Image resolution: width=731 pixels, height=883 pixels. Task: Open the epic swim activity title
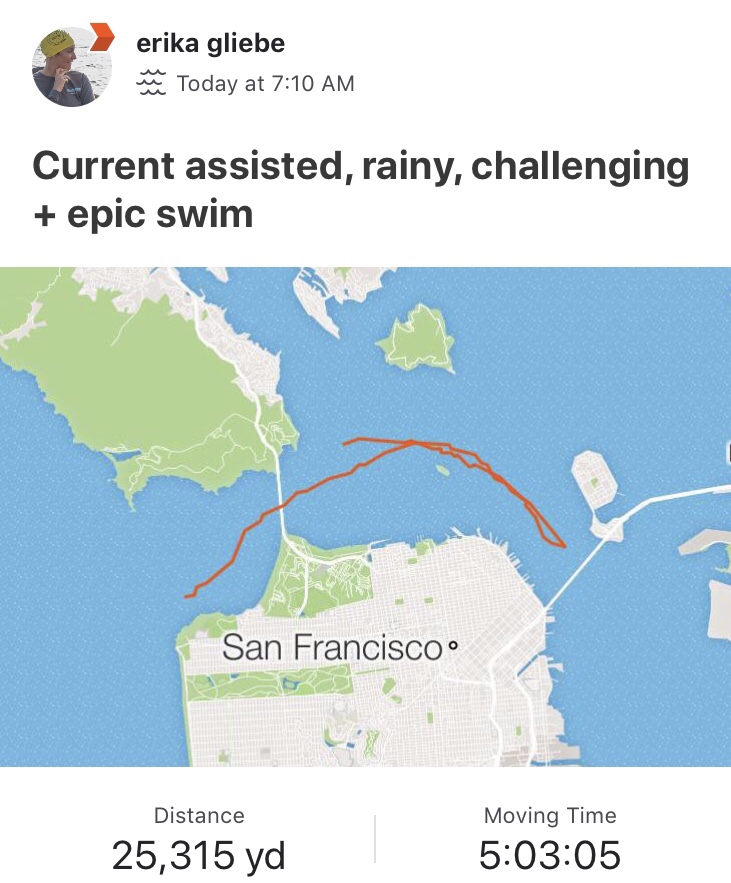tap(360, 189)
